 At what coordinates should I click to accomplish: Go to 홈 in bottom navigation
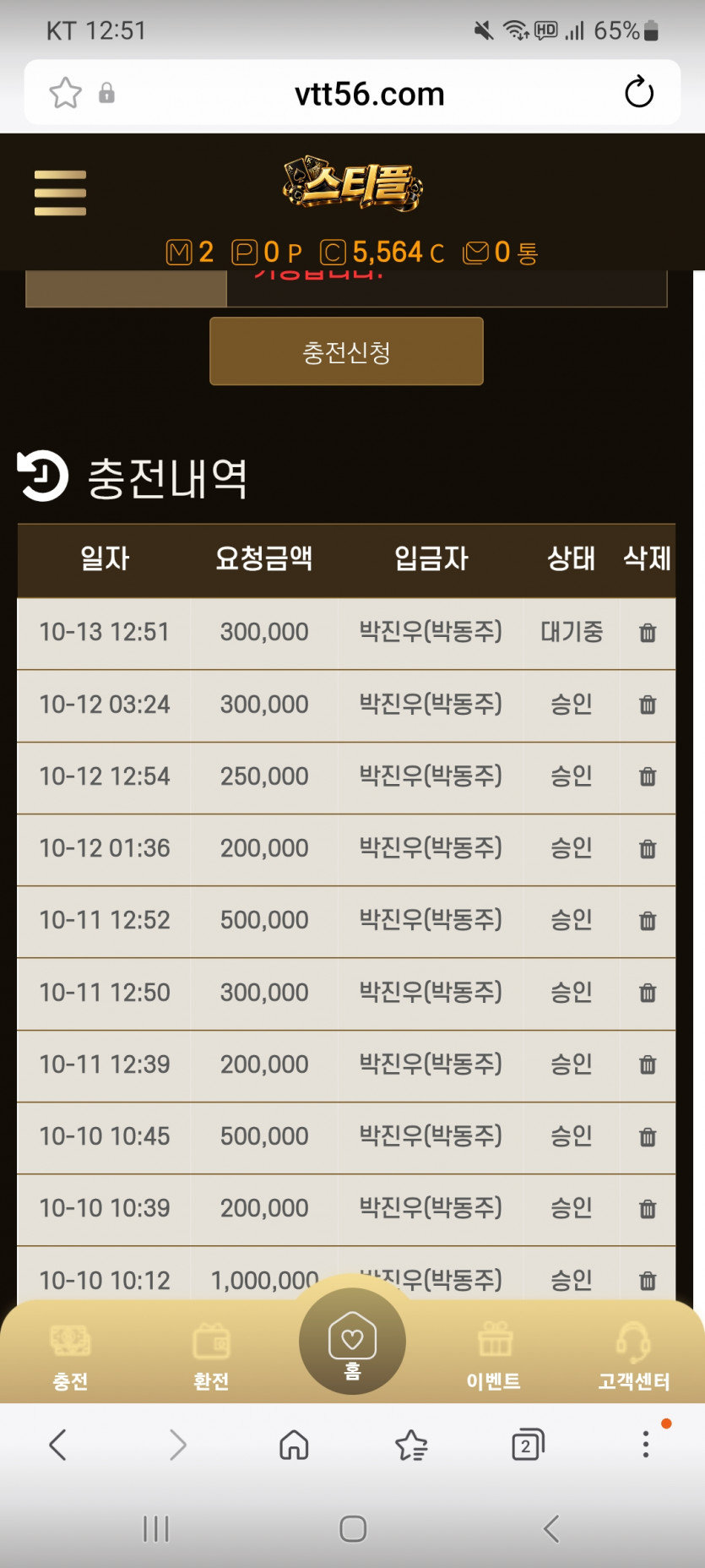tap(352, 1343)
